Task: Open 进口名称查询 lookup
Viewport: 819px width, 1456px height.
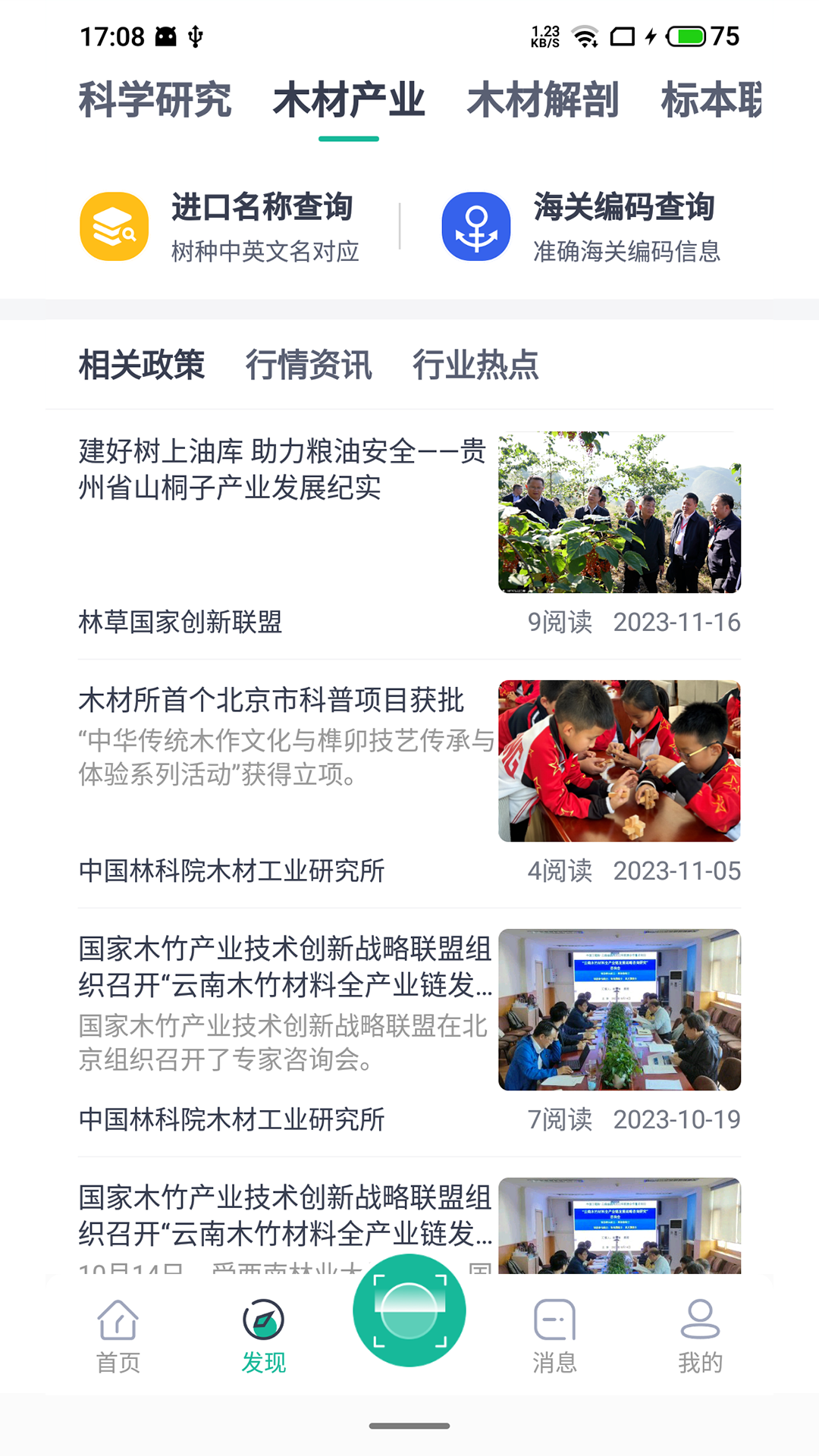Action: pyautogui.click(x=220, y=226)
